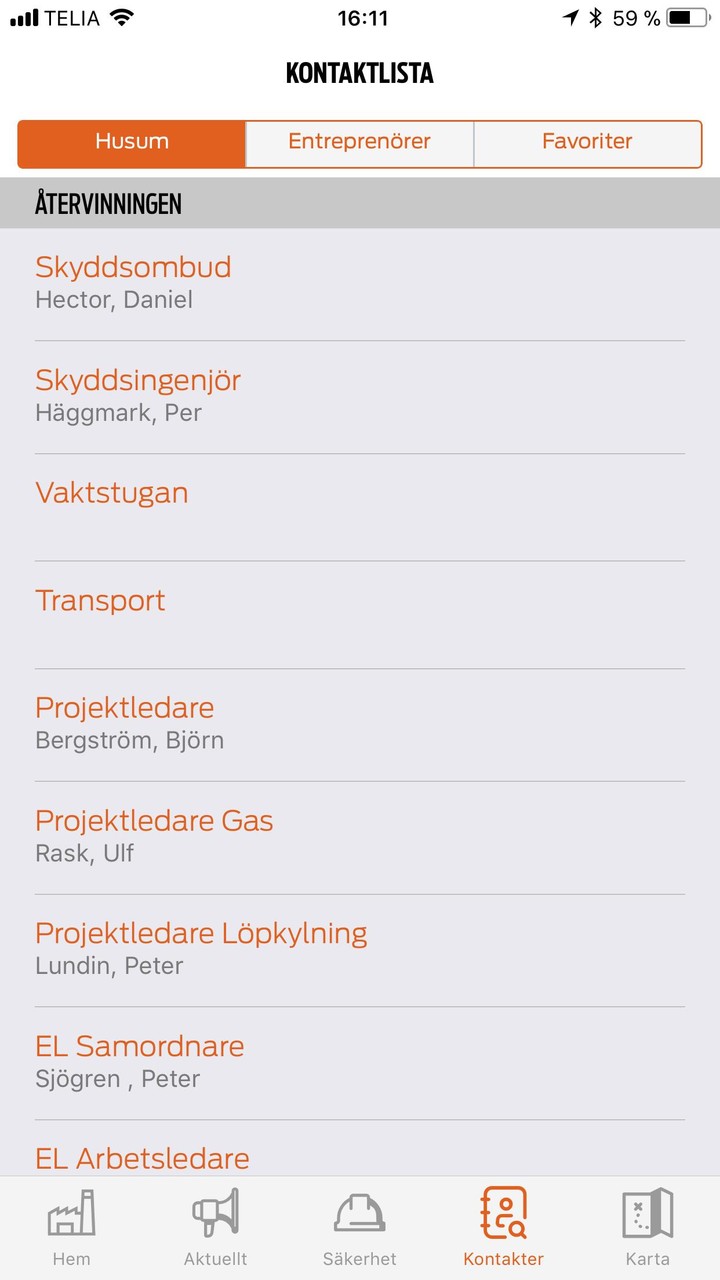Open the EL Arbetsledare contact

click(360, 1157)
